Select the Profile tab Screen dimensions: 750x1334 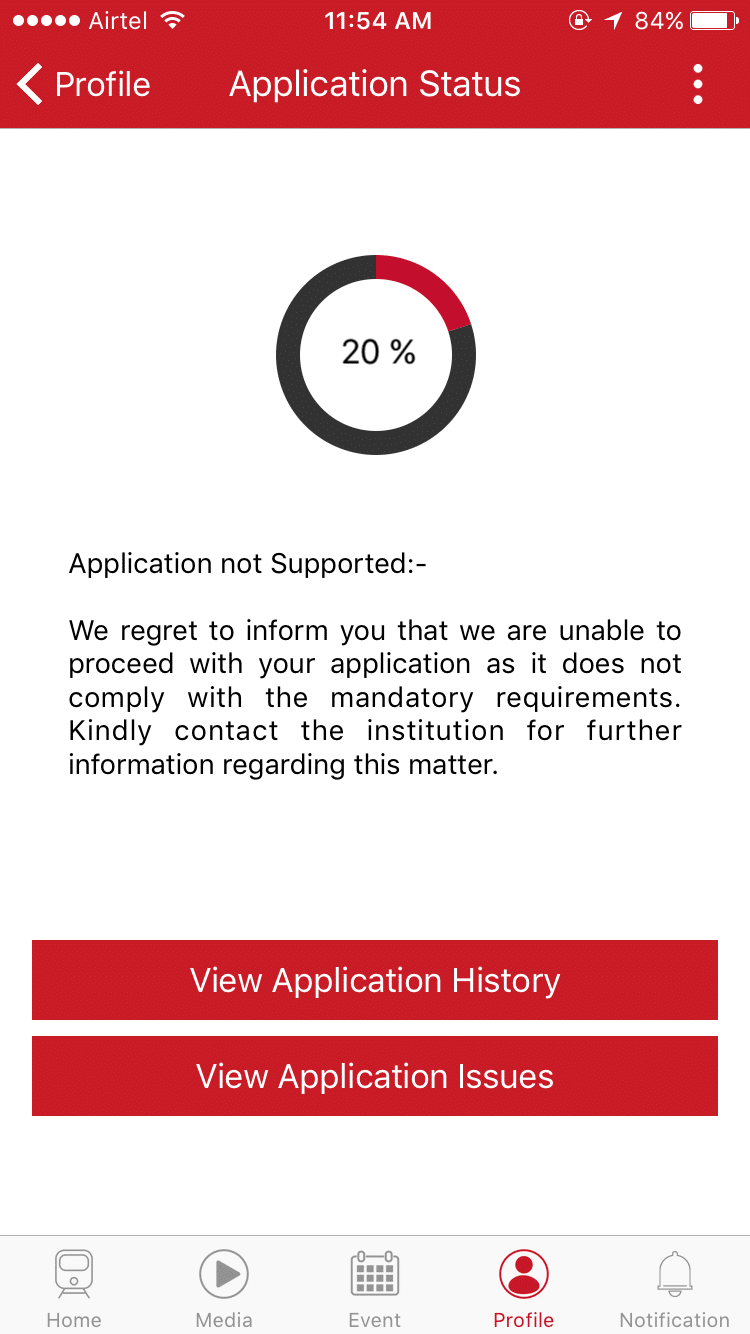click(x=524, y=1288)
